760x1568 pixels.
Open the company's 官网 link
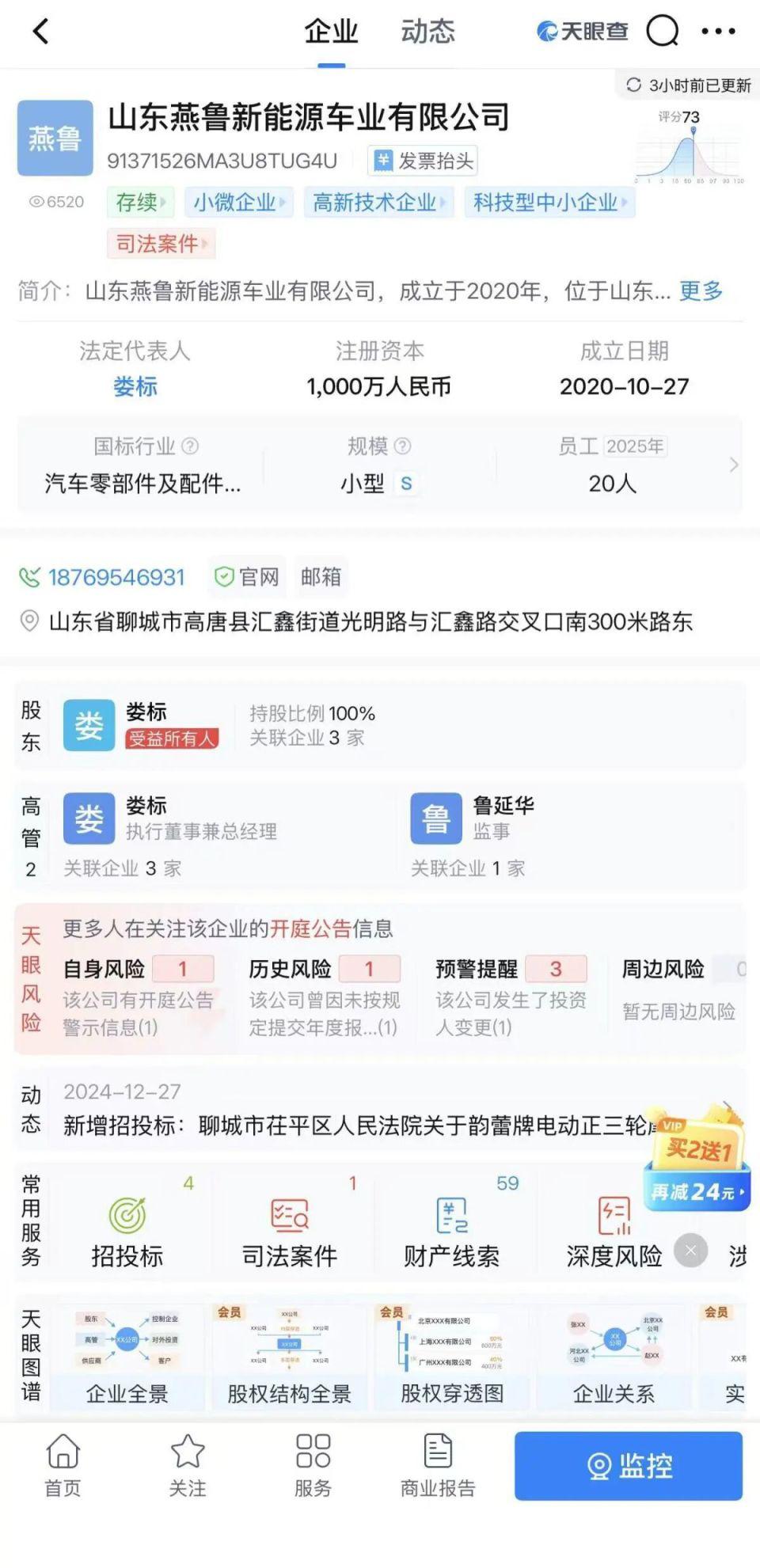[x=248, y=578]
